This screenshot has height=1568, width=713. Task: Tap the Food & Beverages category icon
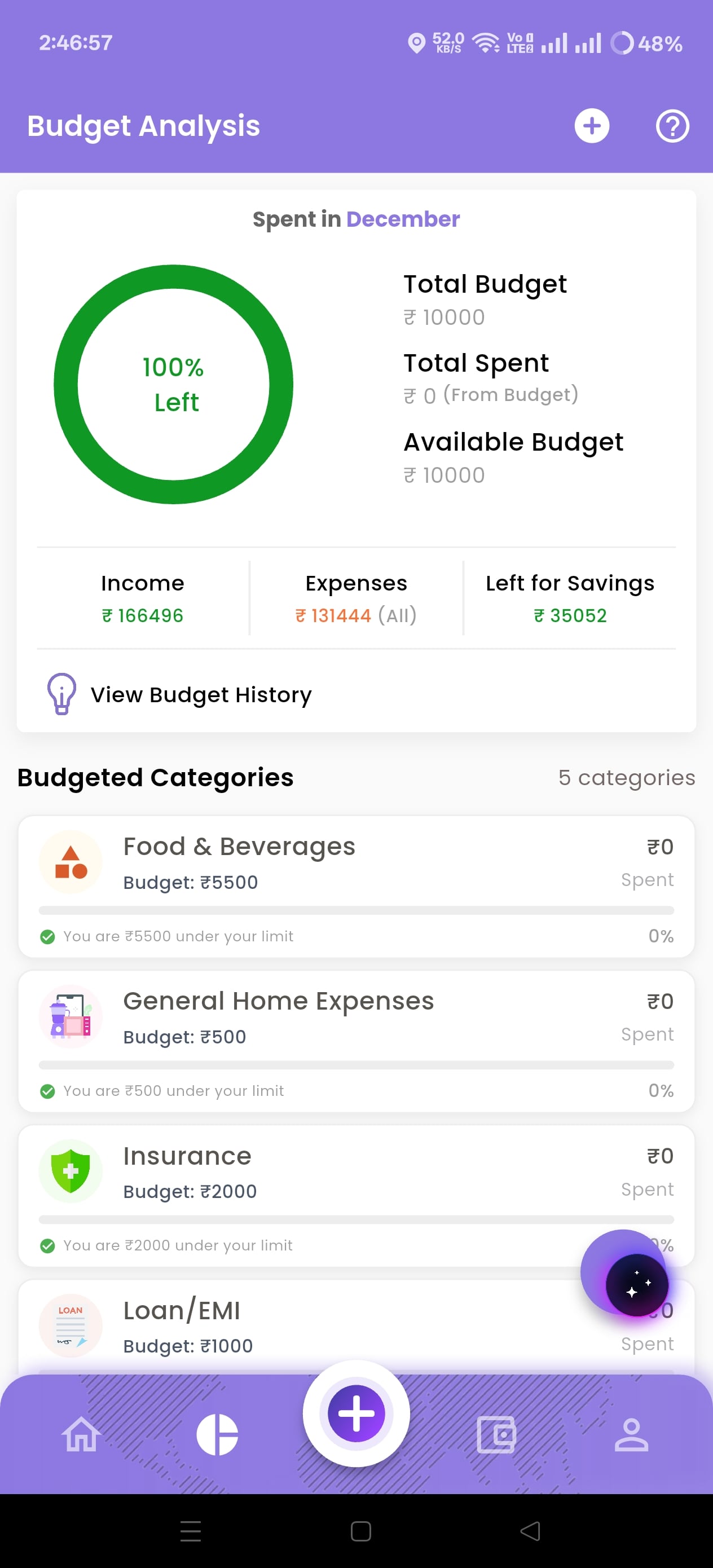pos(71,862)
